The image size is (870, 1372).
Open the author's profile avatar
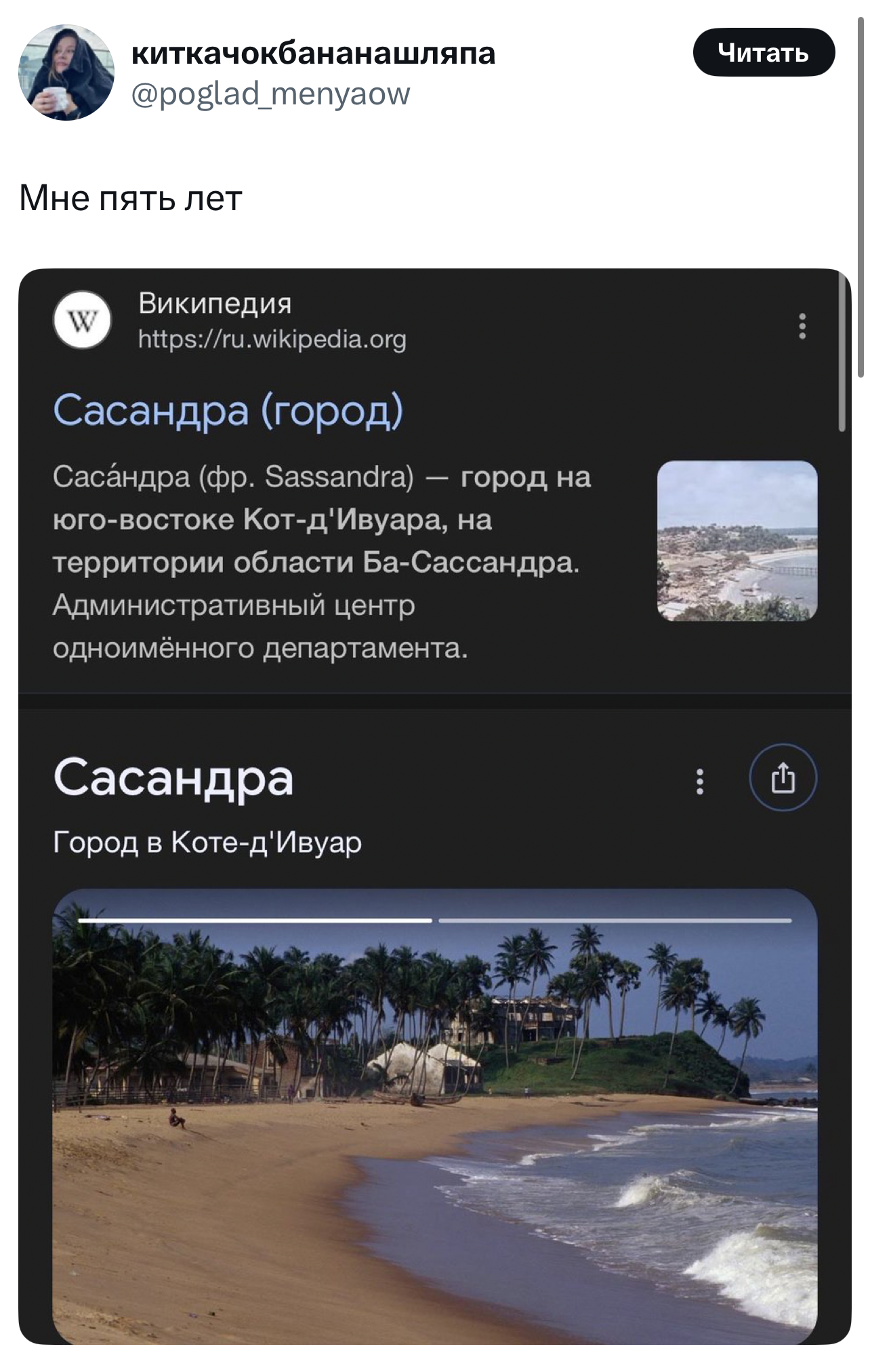(66, 73)
